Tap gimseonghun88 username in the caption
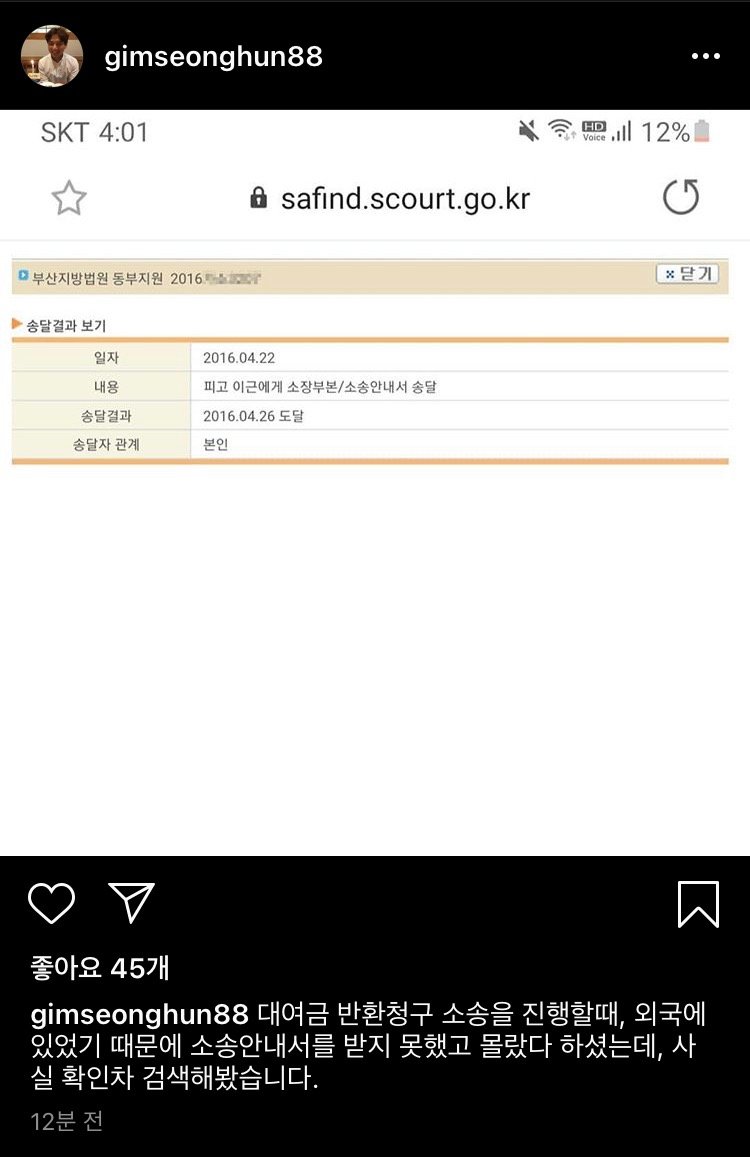This screenshot has width=750, height=1157. point(139,1015)
